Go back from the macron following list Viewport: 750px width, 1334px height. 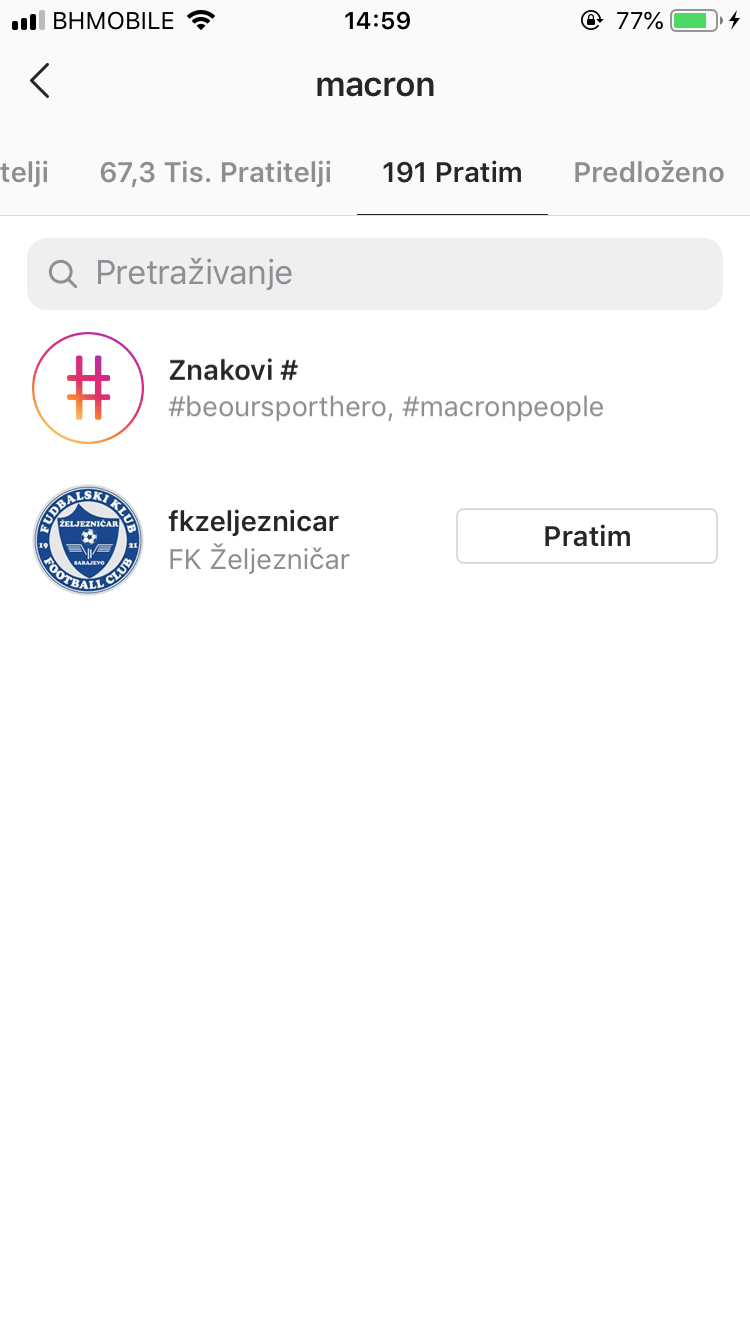click(x=40, y=82)
